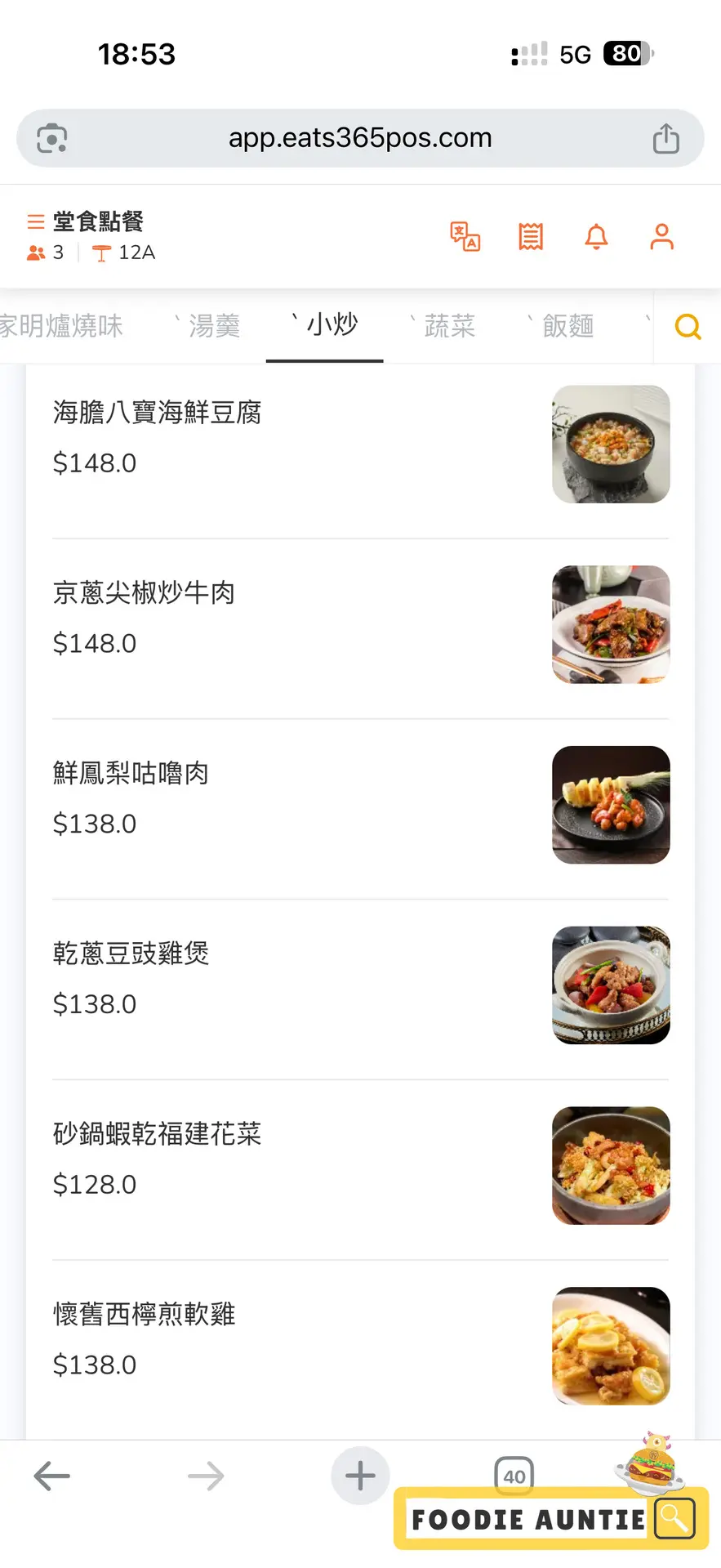Image resolution: width=721 pixels, height=1568 pixels.
Task: Open the language translation icon
Action: pos(465,237)
